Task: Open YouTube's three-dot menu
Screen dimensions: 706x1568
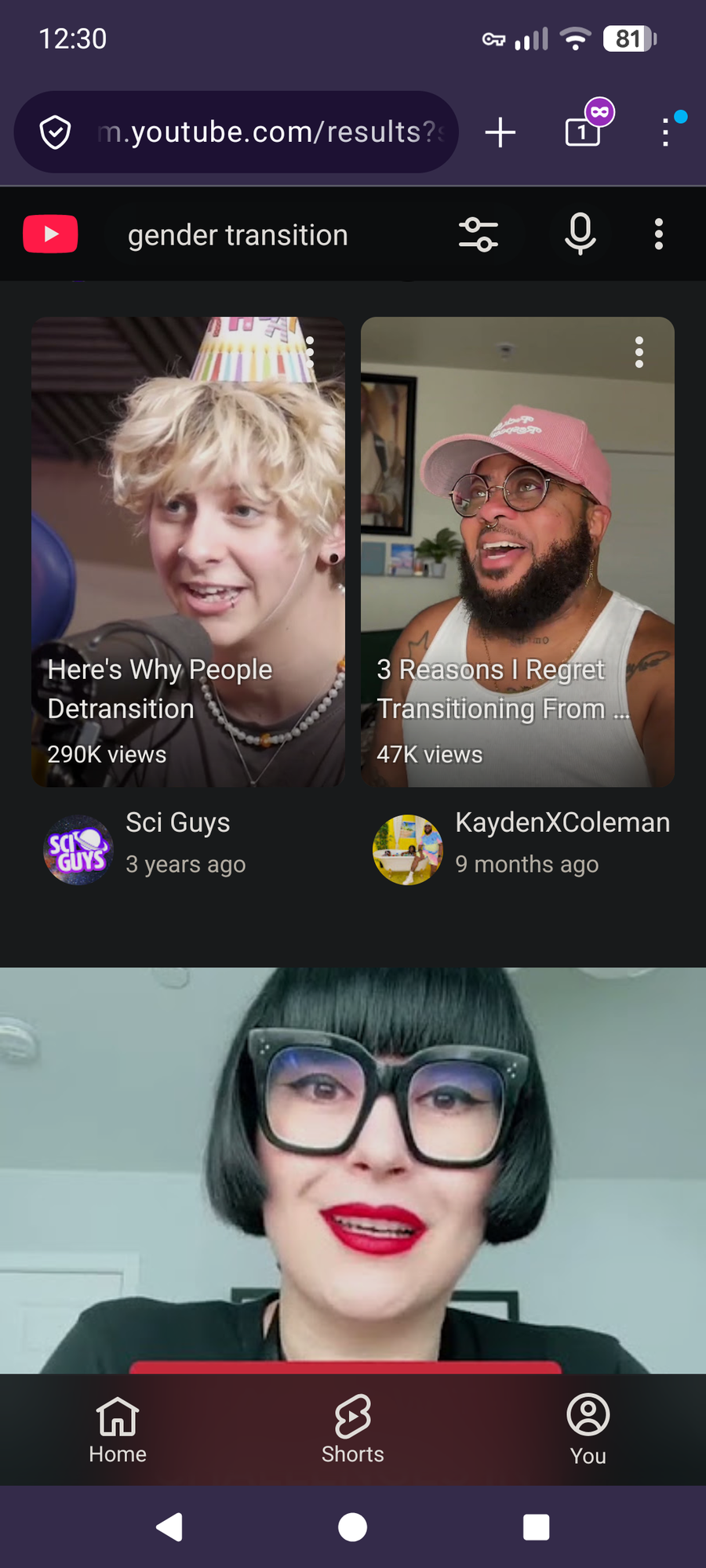Action: pos(659,234)
